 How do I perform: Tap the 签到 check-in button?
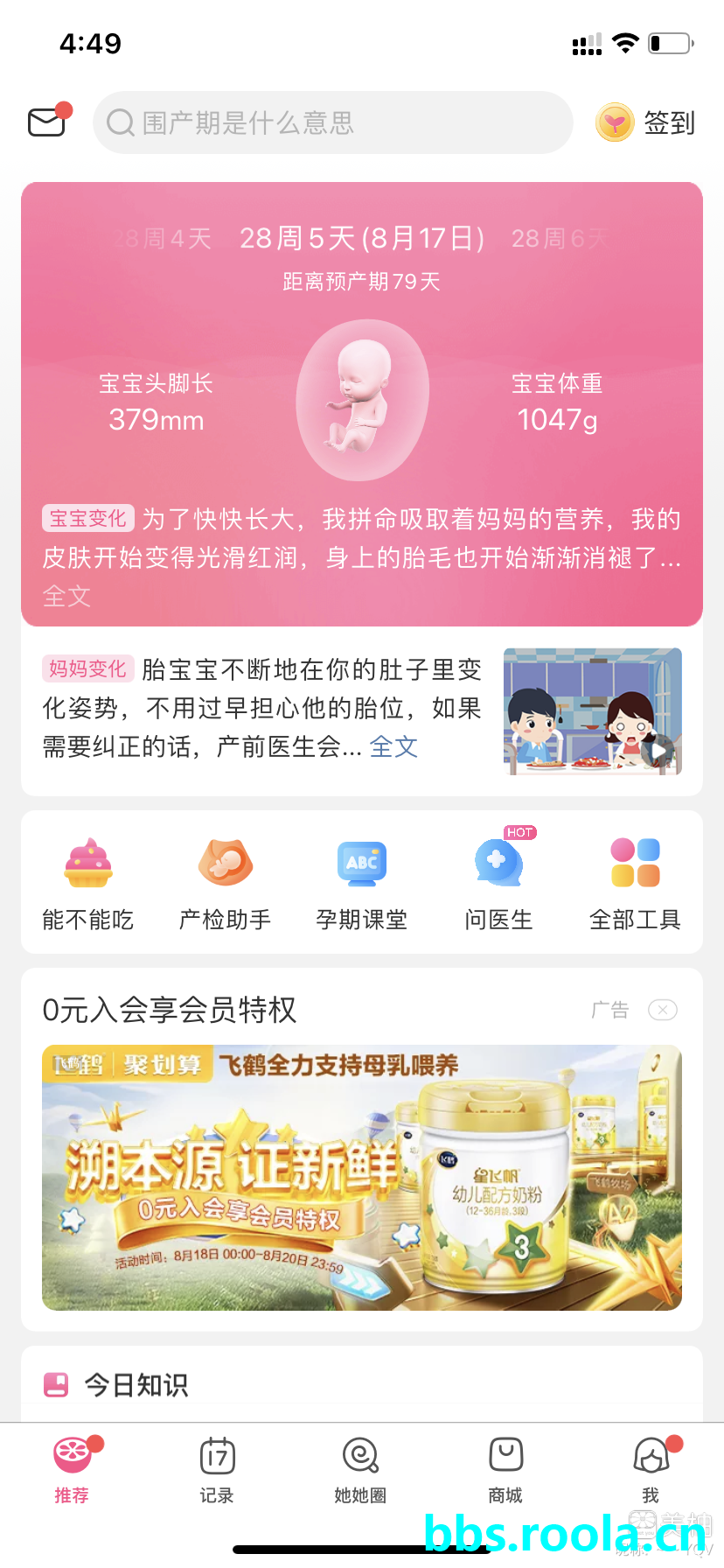(x=647, y=122)
